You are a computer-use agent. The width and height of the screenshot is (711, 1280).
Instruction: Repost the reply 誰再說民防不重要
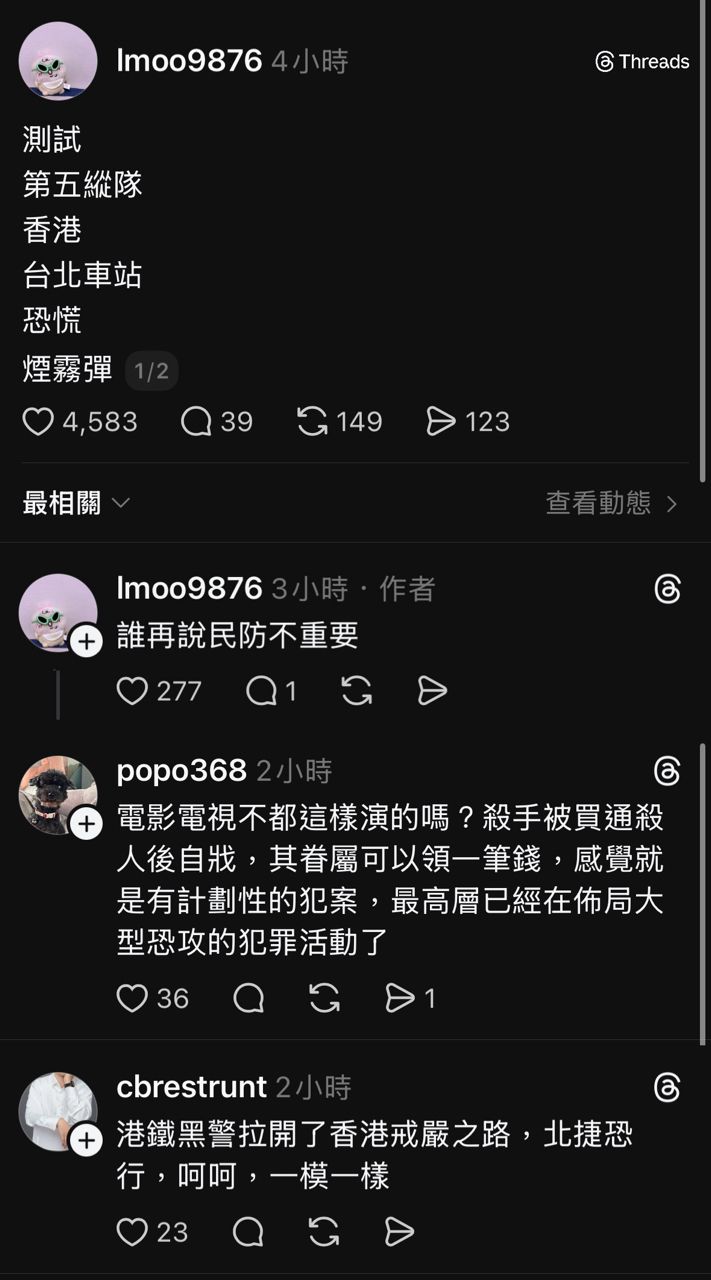(x=357, y=691)
